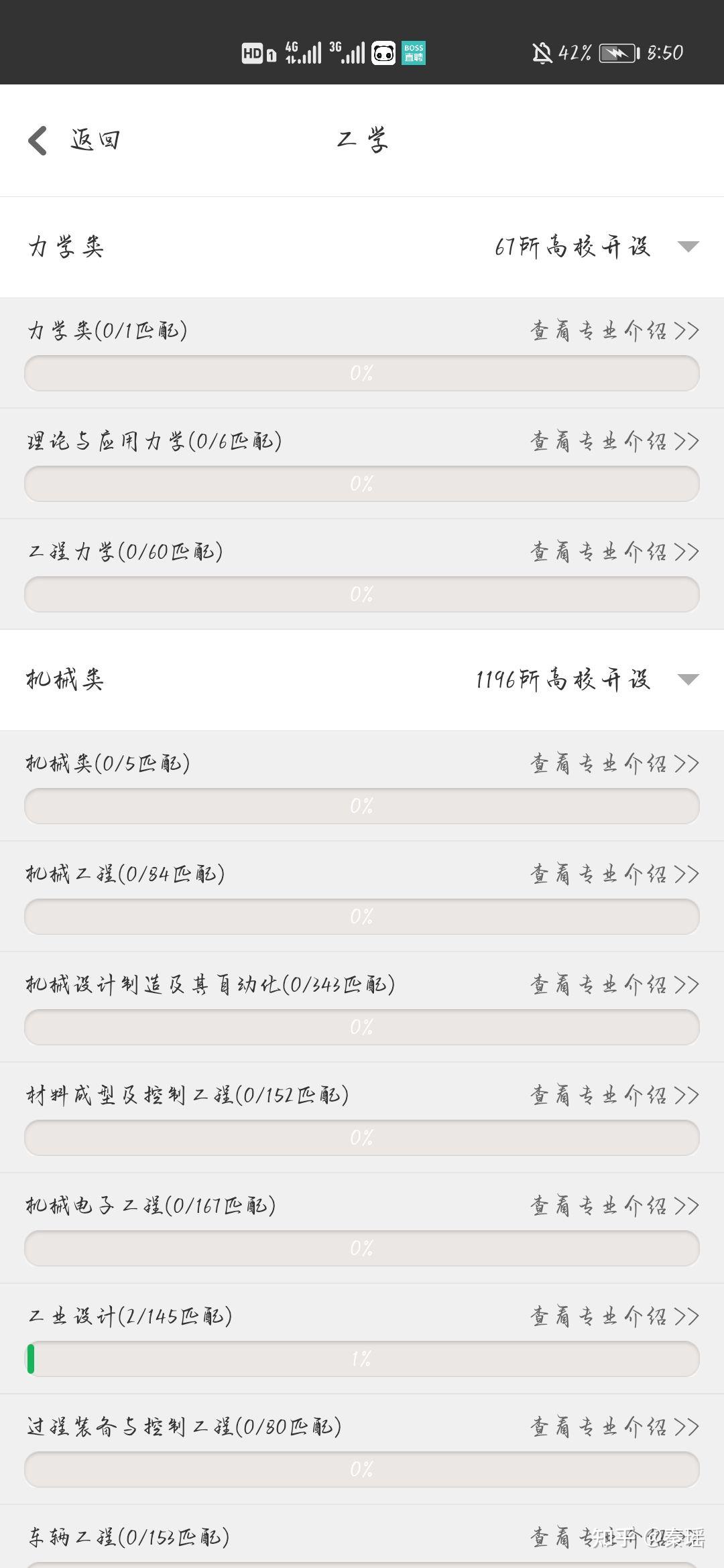View 工业设计 major introduction

pos(614,1316)
